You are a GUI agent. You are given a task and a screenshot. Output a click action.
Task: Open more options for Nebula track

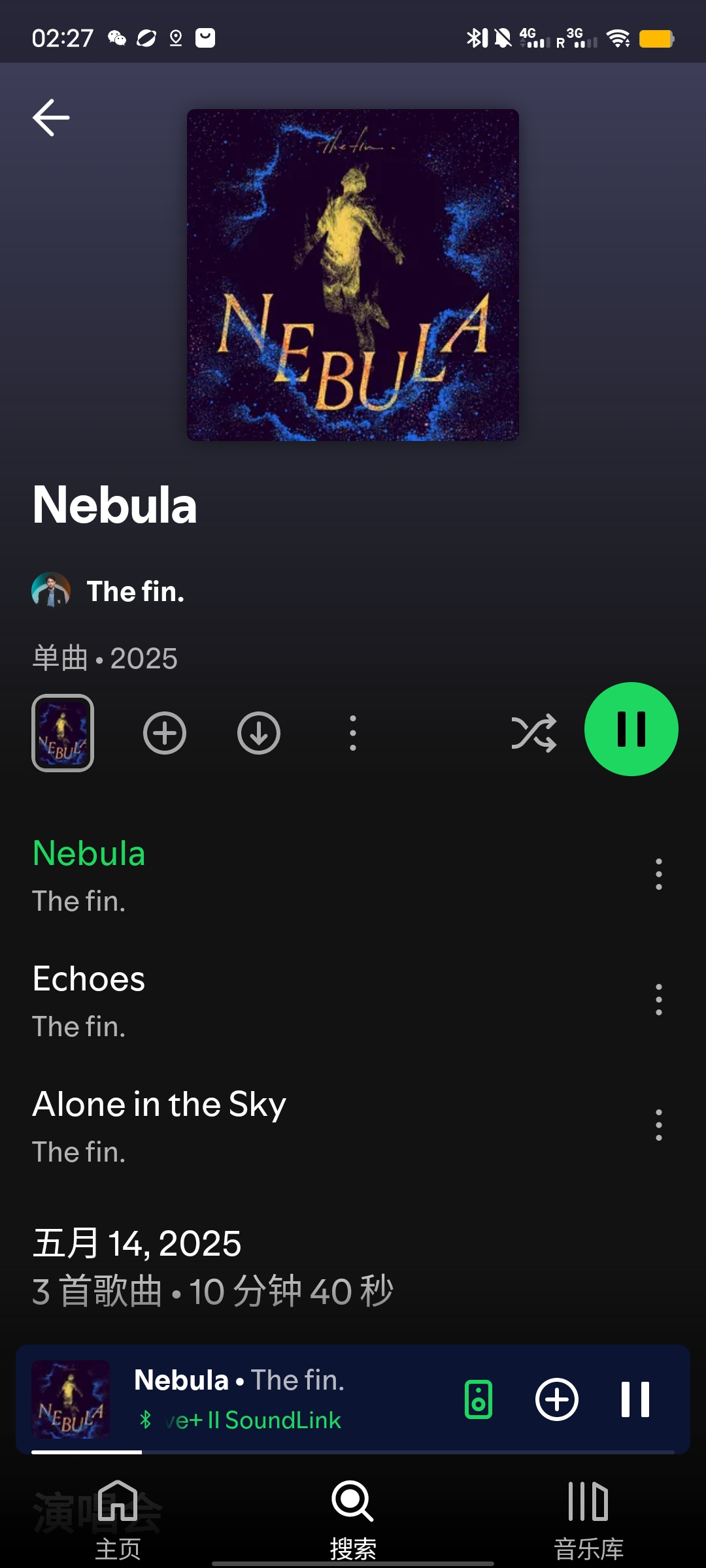tap(658, 874)
